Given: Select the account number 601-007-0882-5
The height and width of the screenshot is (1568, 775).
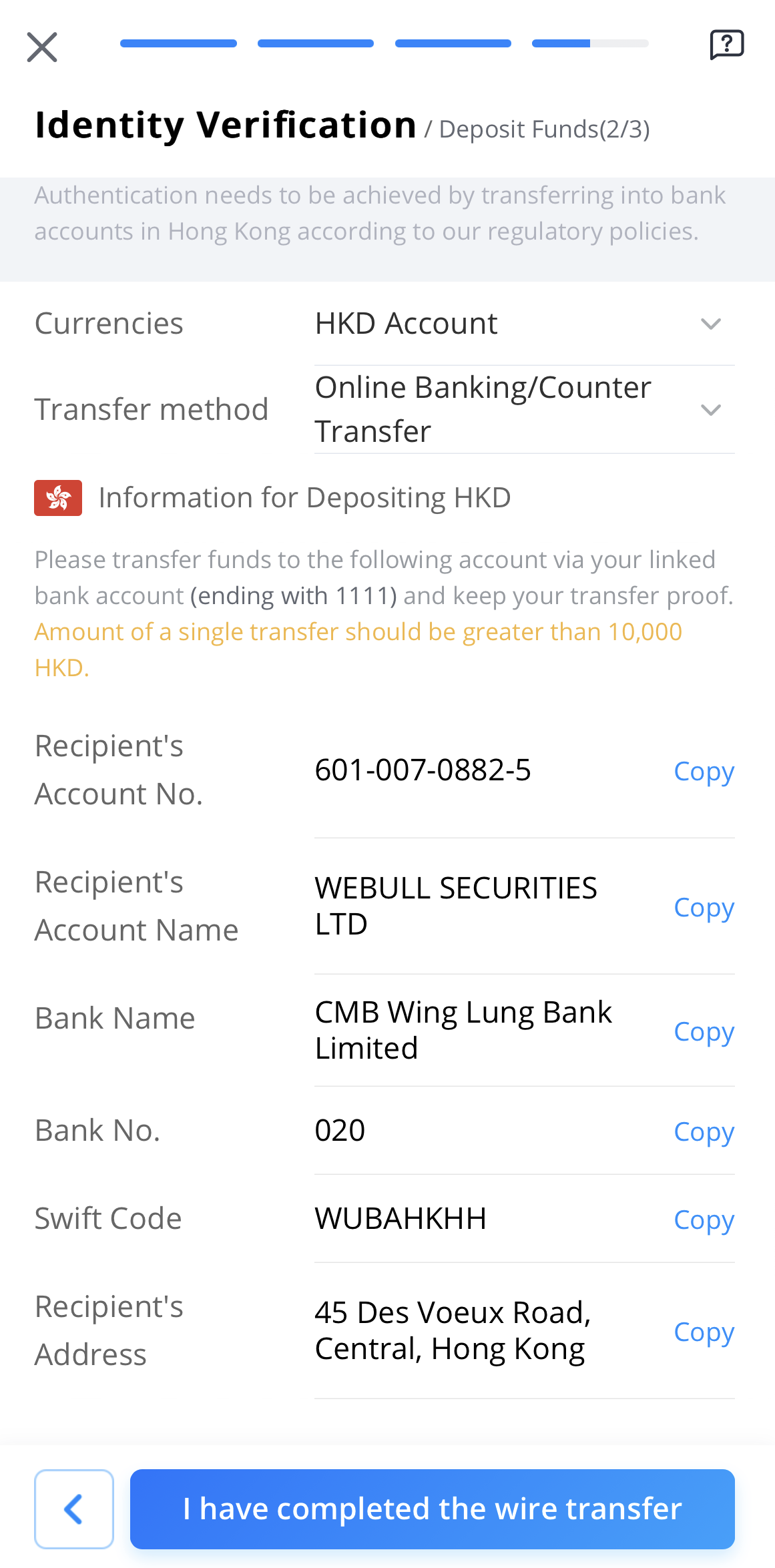Looking at the screenshot, I should tap(423, 770).
